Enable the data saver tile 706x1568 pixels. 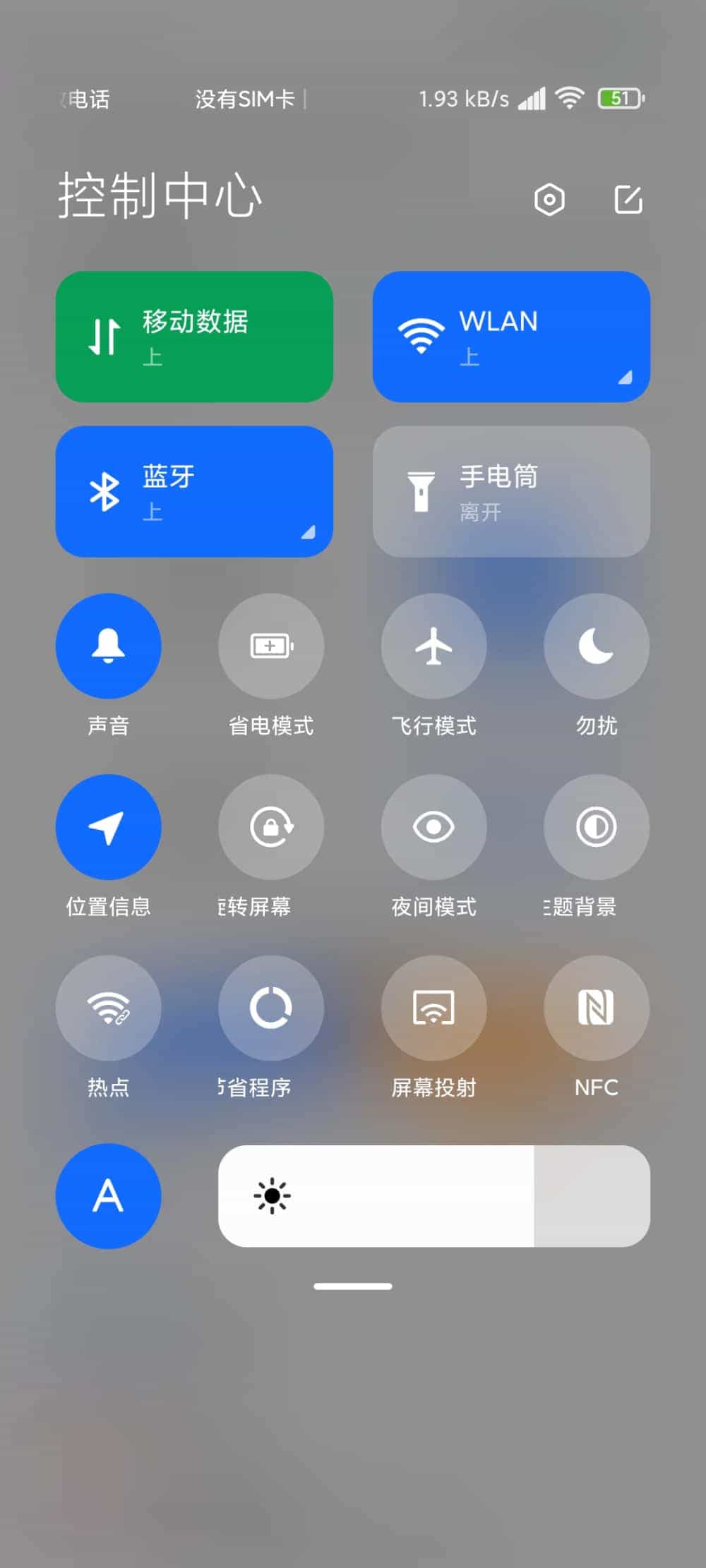click(271, 1008)
